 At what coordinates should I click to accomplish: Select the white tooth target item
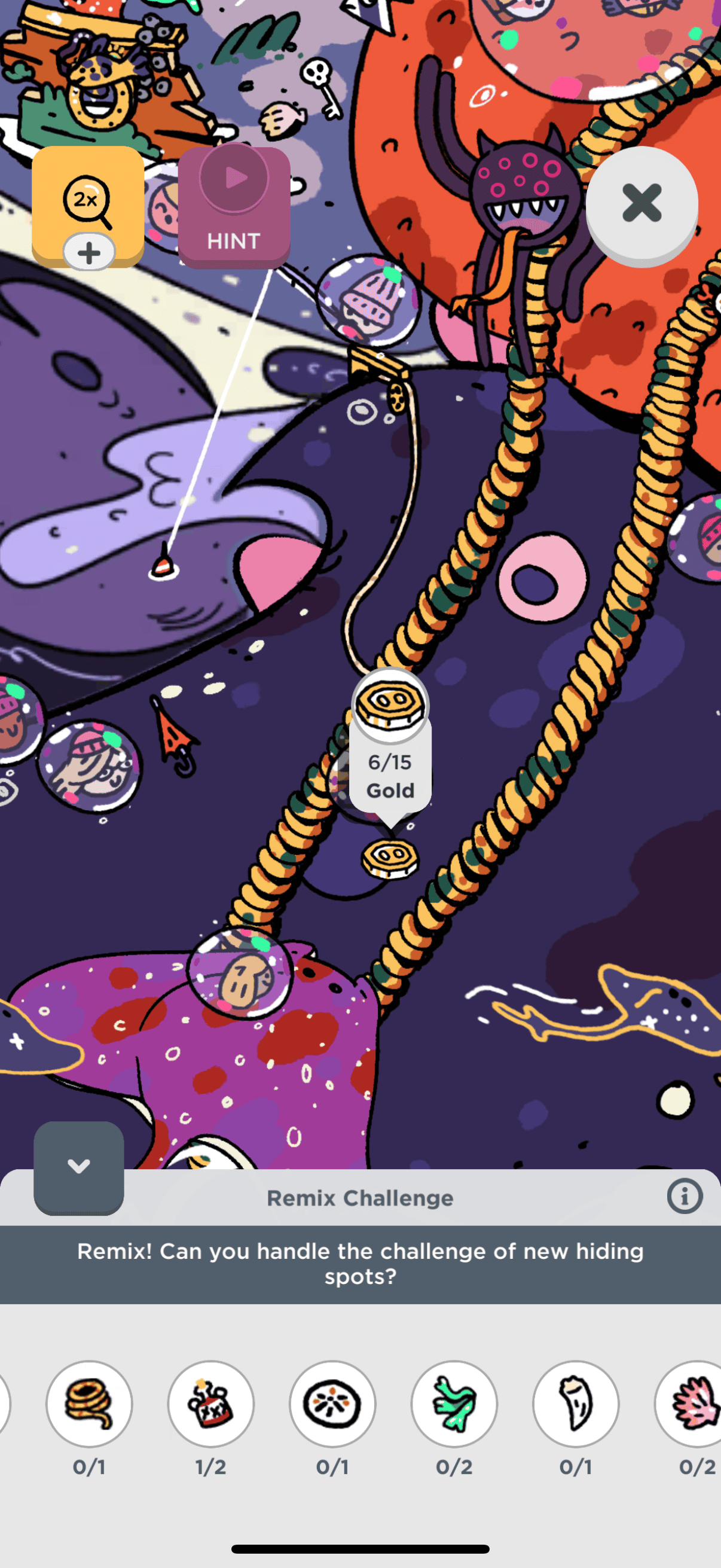[x=576, y=1403]
